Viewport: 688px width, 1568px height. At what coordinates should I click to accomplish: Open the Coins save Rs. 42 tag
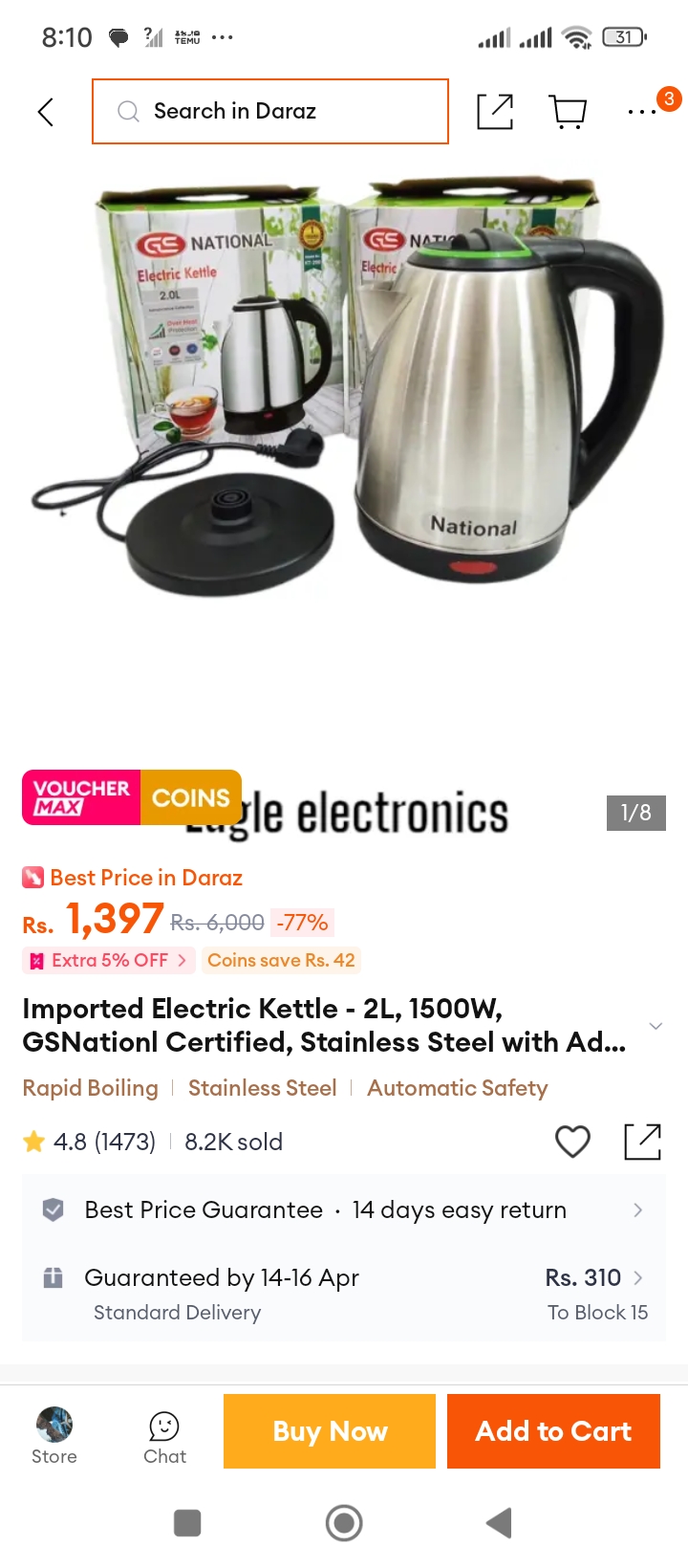point(281,960)
